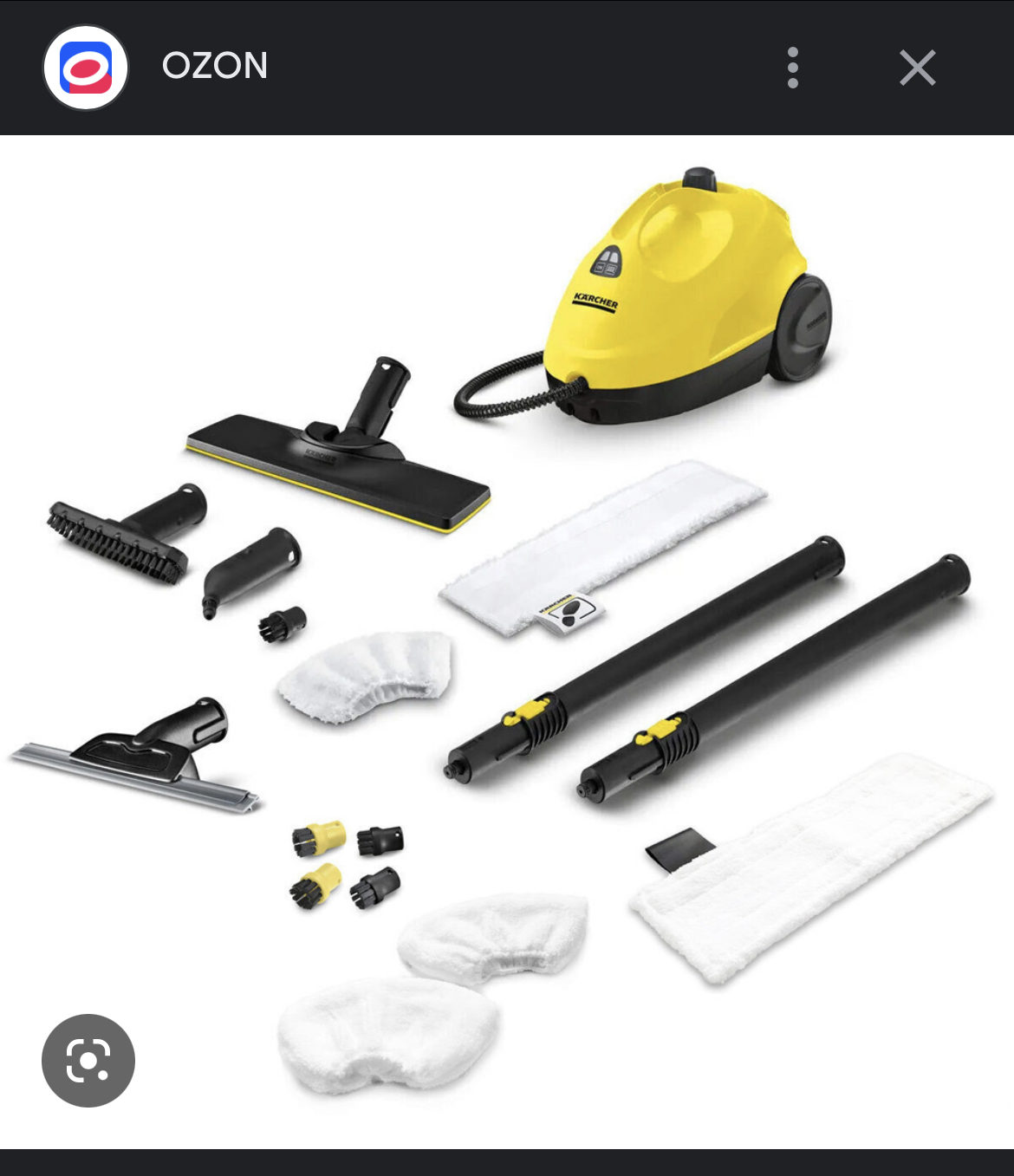Open the OZON source site
1014x1176 pixels.
214,66
